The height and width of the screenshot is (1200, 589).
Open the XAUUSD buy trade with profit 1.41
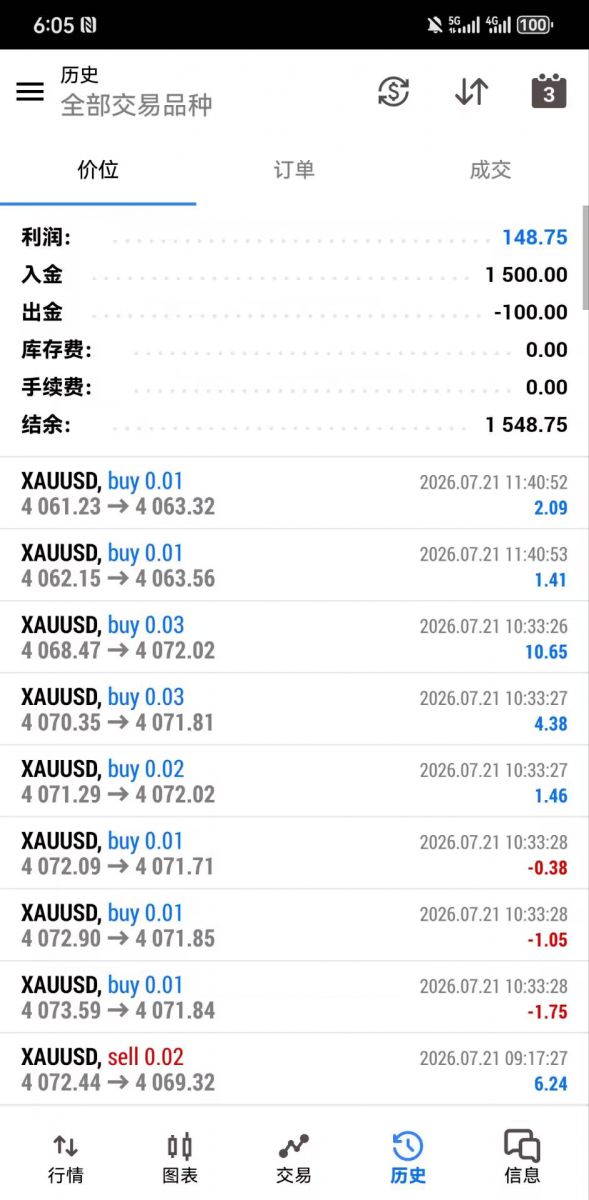tap(294, 565)
